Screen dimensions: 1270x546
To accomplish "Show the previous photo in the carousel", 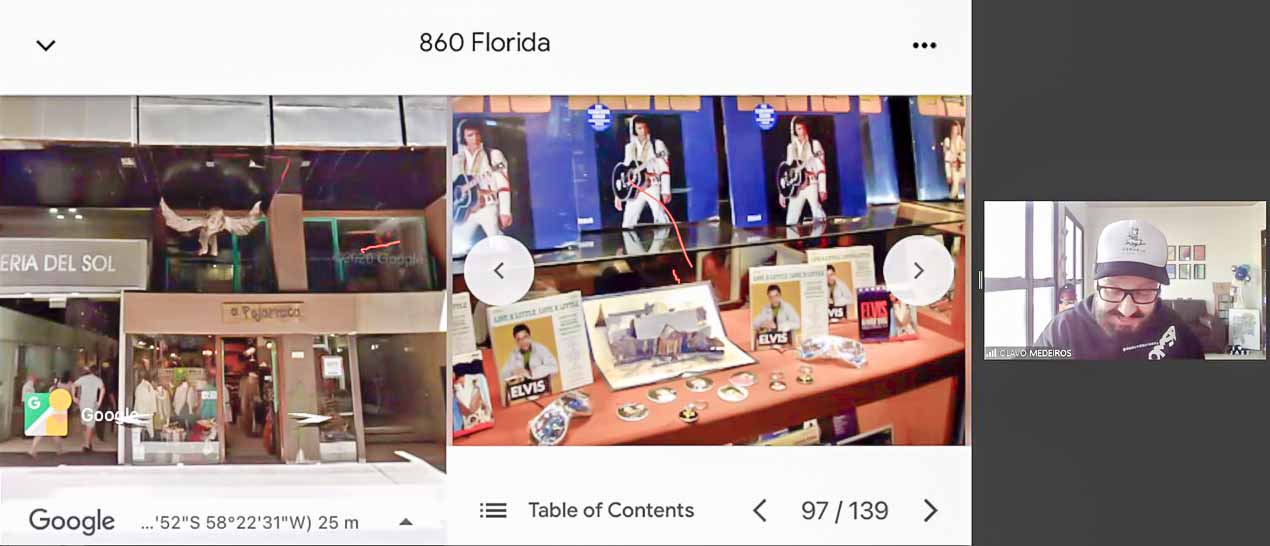I will point(498,271).
